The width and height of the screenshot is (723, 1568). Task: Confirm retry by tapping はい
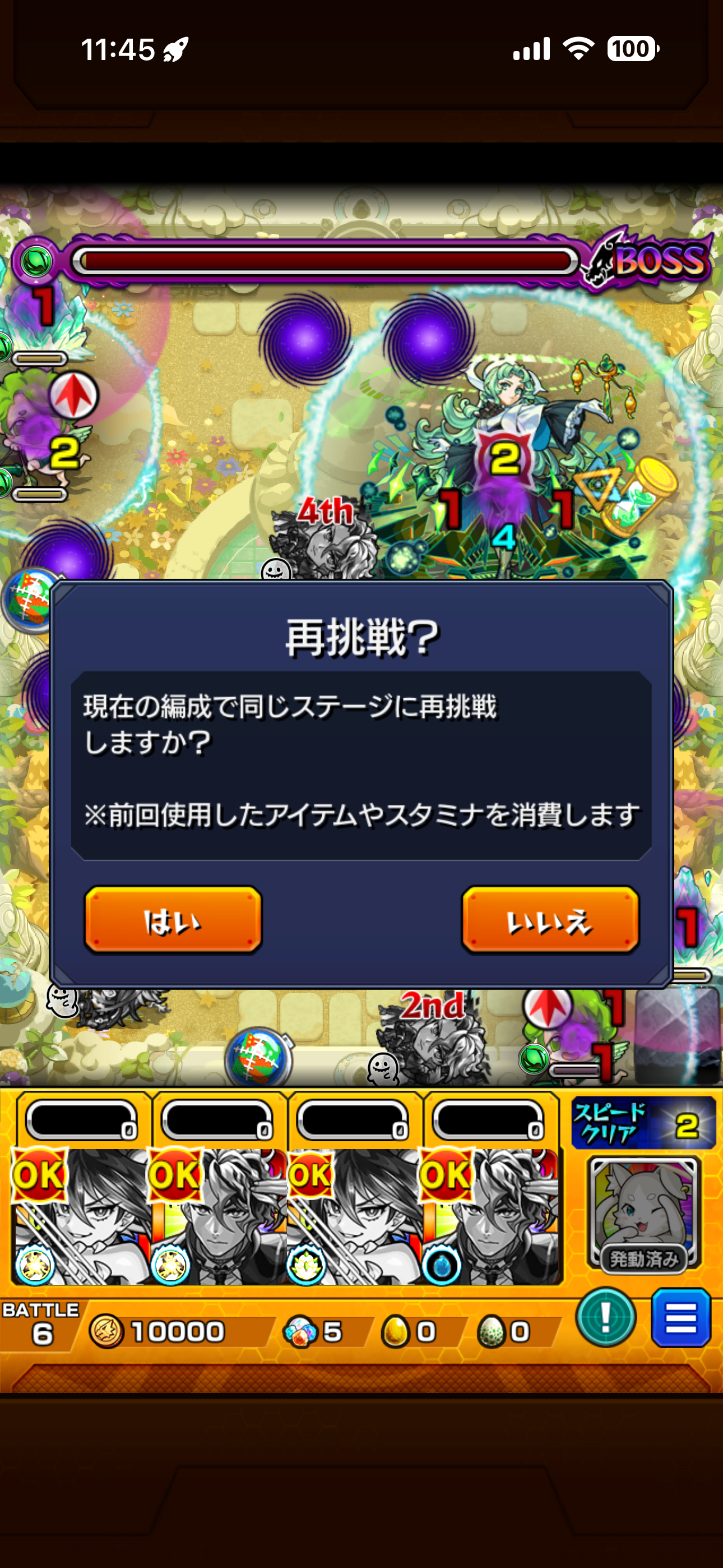(173, 920)
